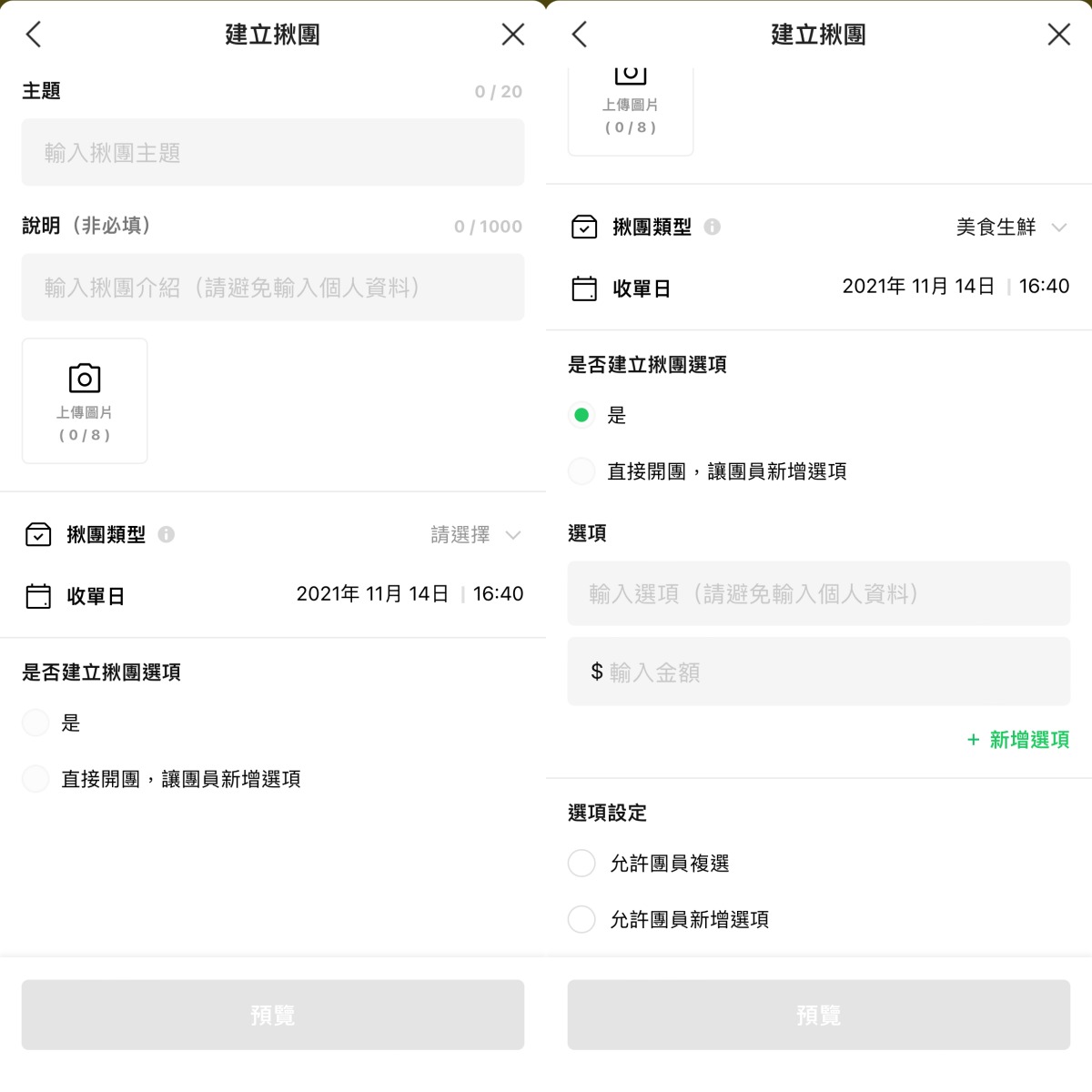Enable 允許團員複選

581,864
